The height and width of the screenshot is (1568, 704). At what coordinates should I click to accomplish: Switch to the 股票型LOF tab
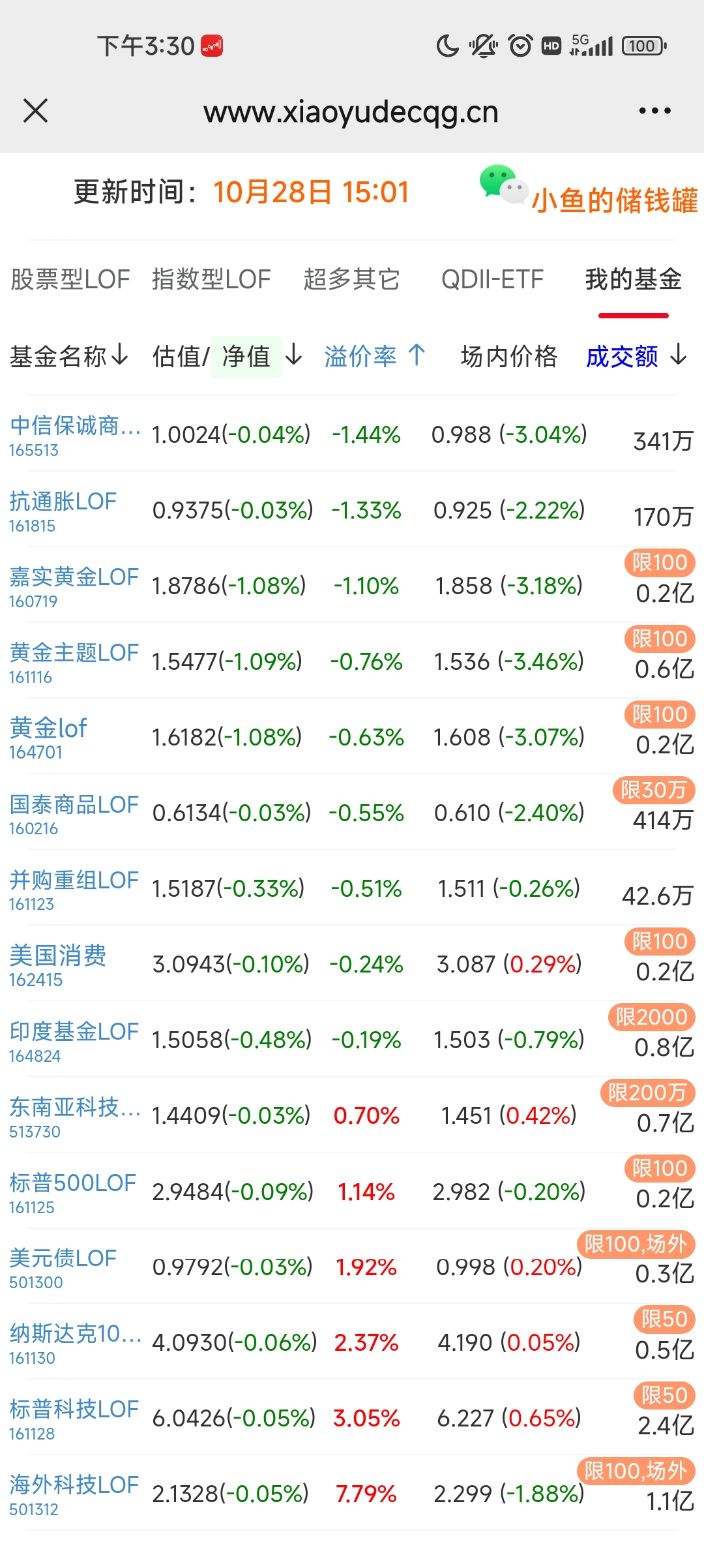(70, 280)
